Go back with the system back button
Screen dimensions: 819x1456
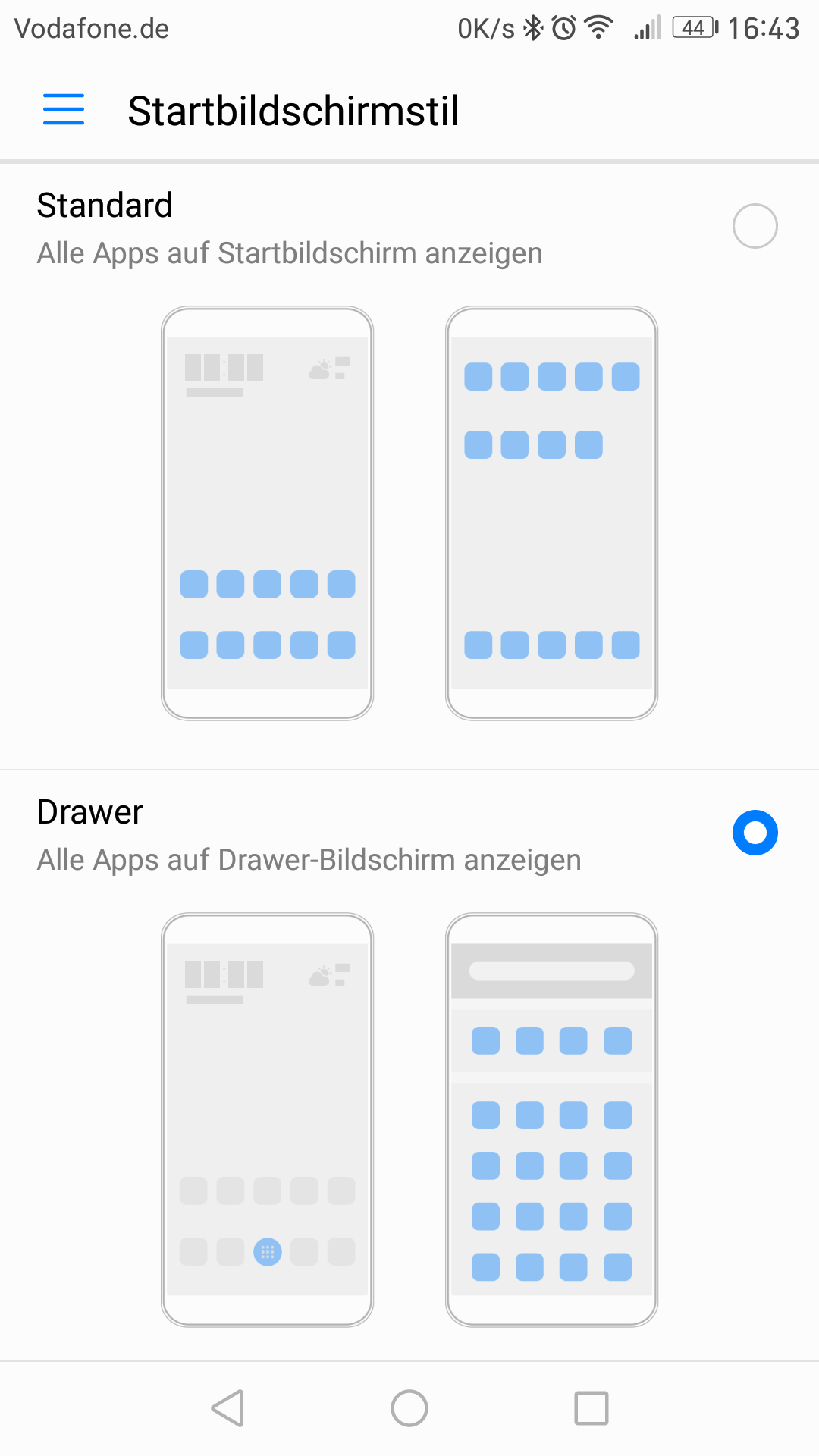[x=227, y=1408]
